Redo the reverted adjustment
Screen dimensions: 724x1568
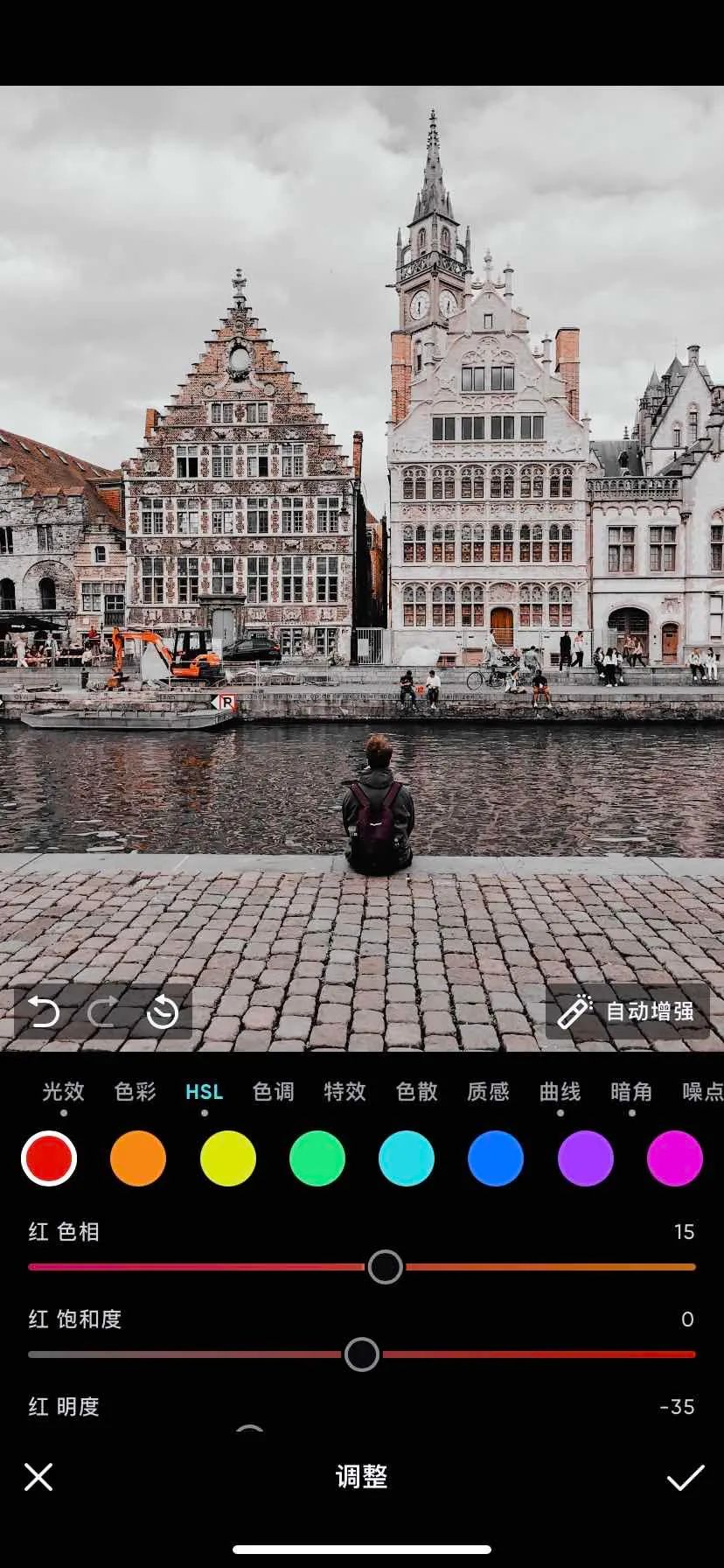point(102,1012)
